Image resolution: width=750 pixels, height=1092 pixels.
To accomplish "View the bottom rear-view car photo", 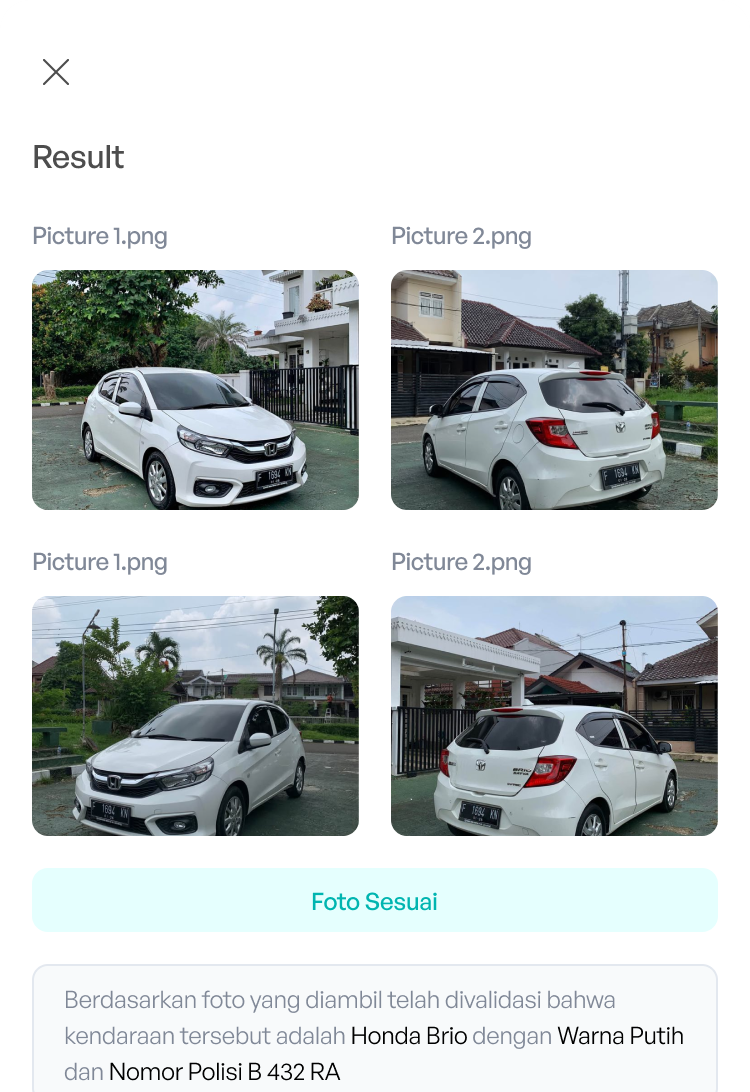I will [554, 716].
